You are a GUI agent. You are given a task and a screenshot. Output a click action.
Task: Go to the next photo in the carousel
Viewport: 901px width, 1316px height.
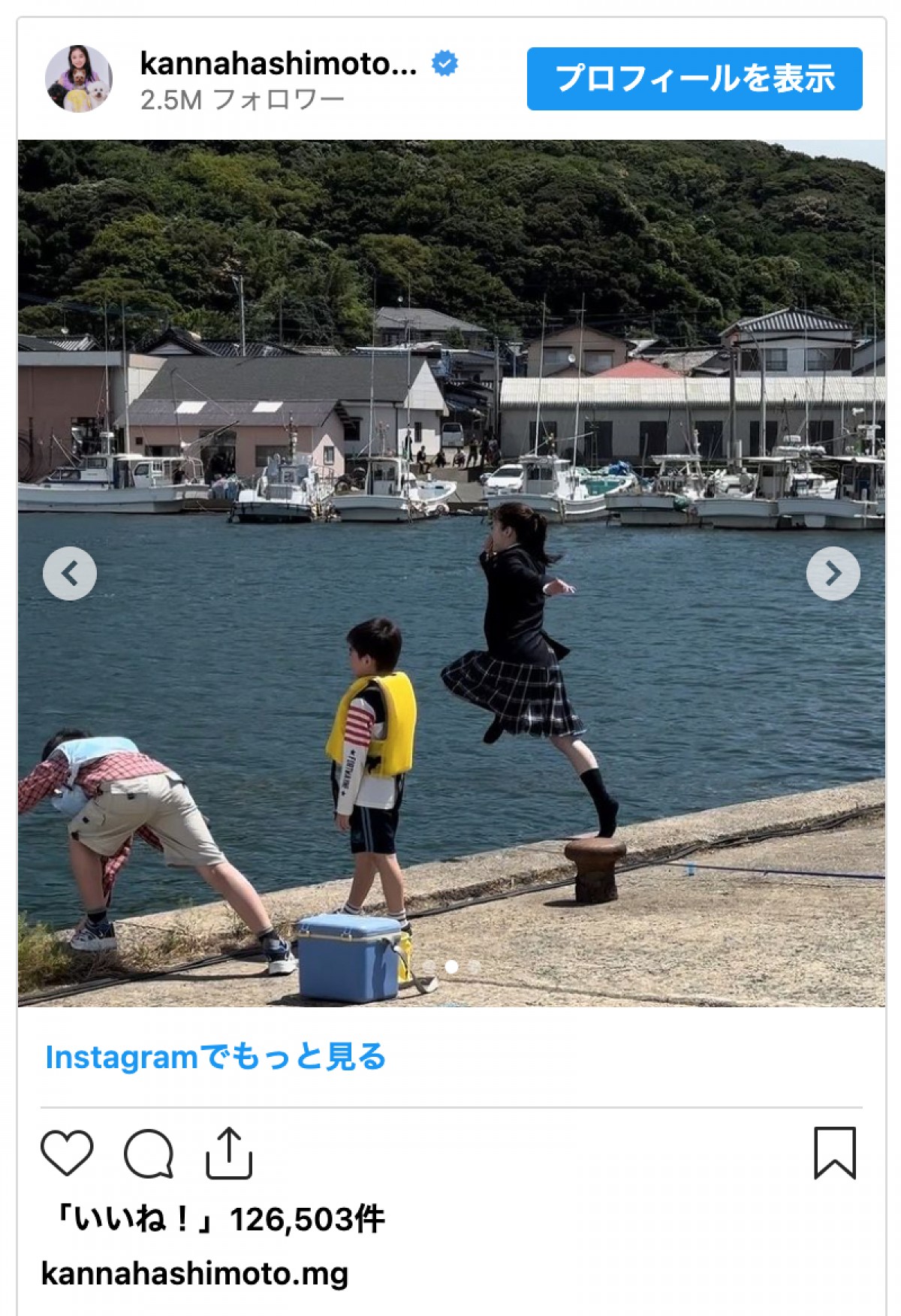tap(833, 574)
